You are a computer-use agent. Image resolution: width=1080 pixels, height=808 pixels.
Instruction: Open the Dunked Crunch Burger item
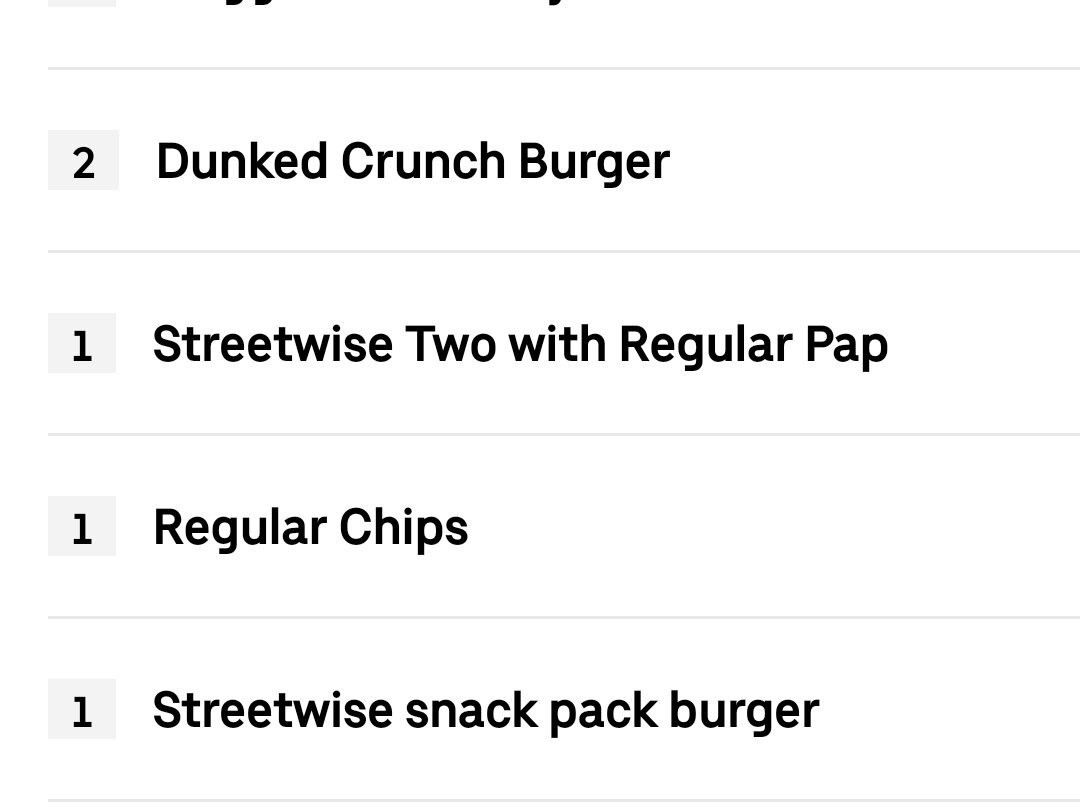(x=412, y=161)
